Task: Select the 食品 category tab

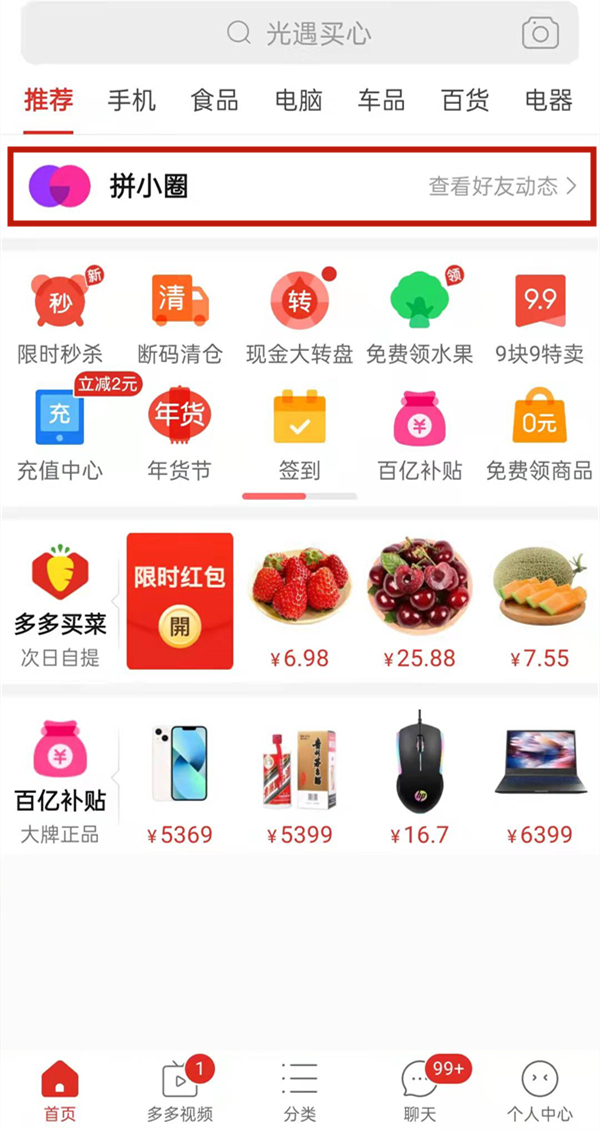Action: point(215,100)
